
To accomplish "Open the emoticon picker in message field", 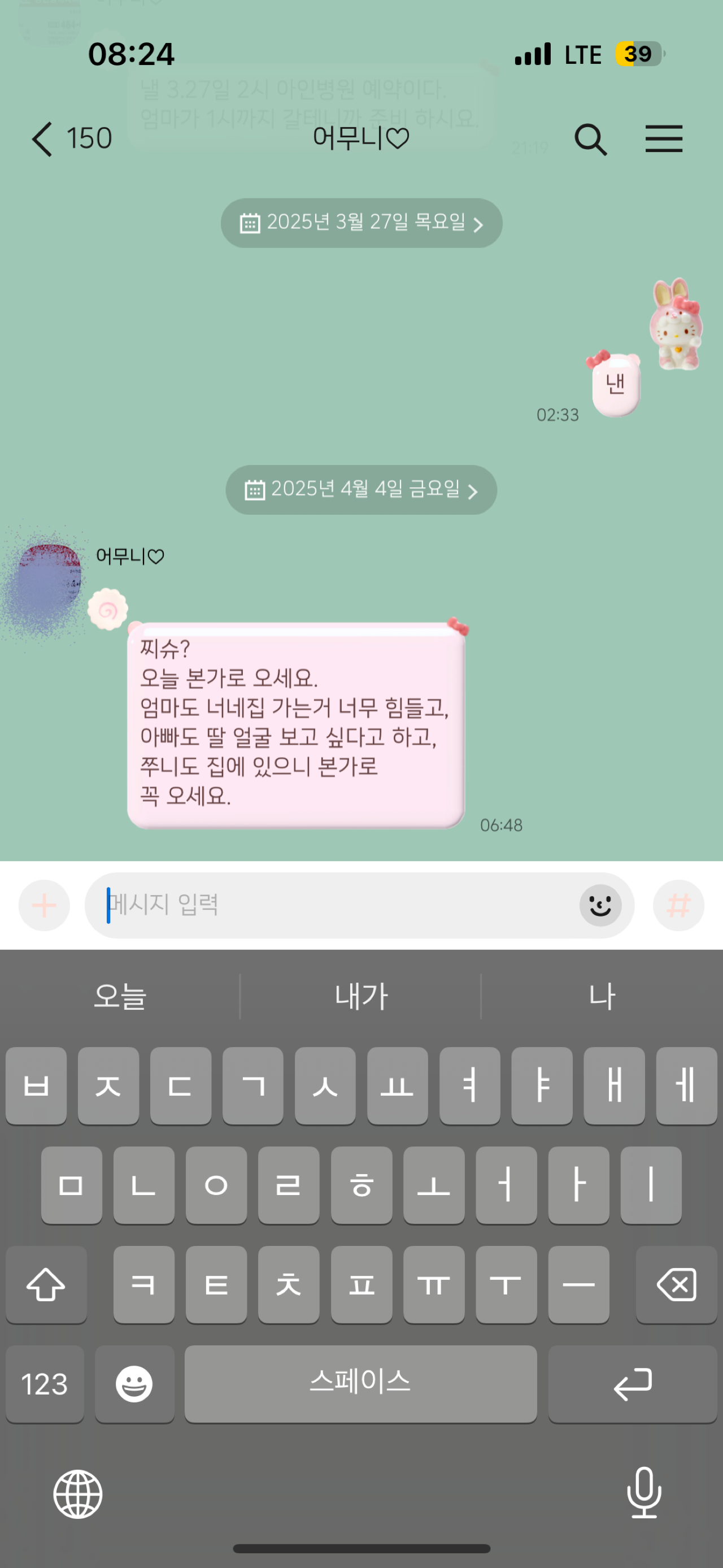I will (600, 905).
